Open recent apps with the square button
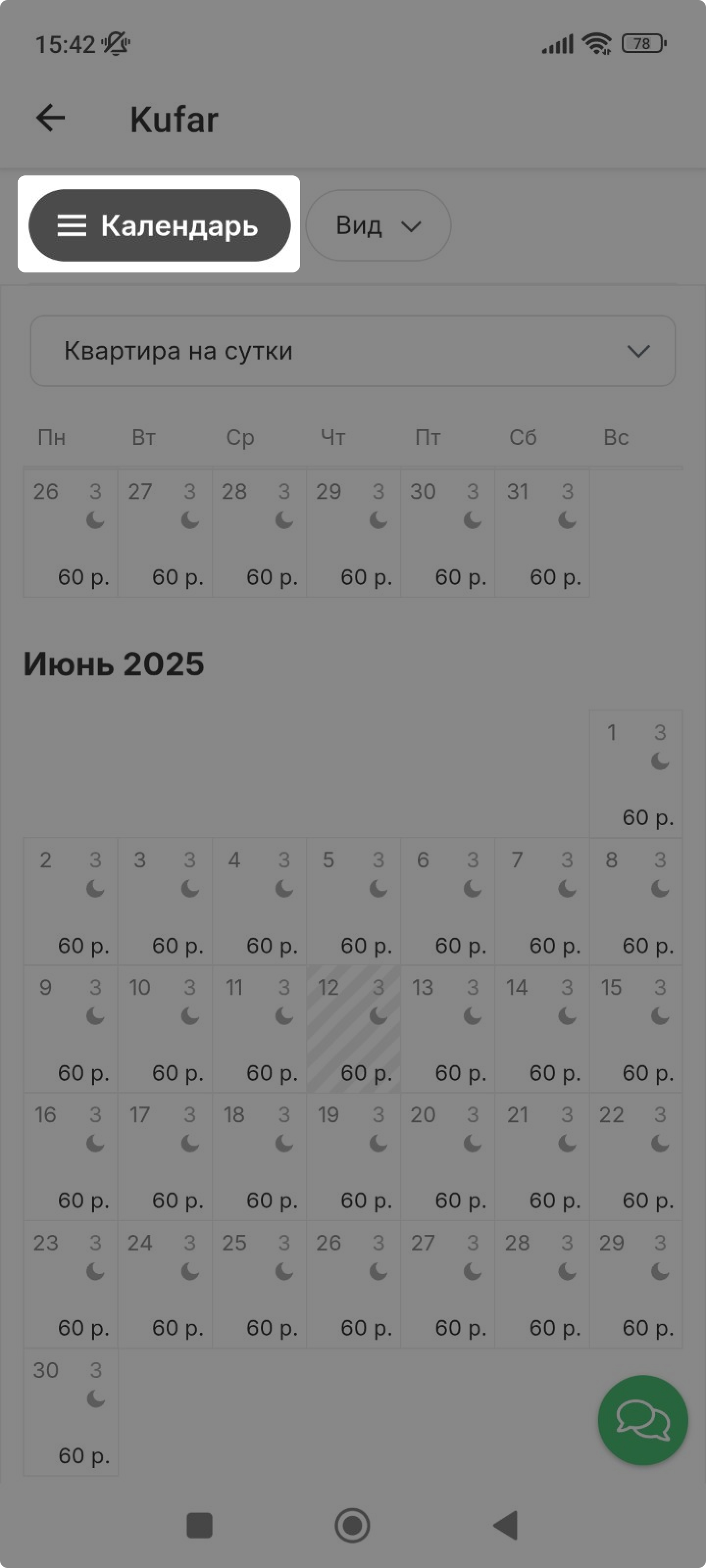 (199, 1525)
